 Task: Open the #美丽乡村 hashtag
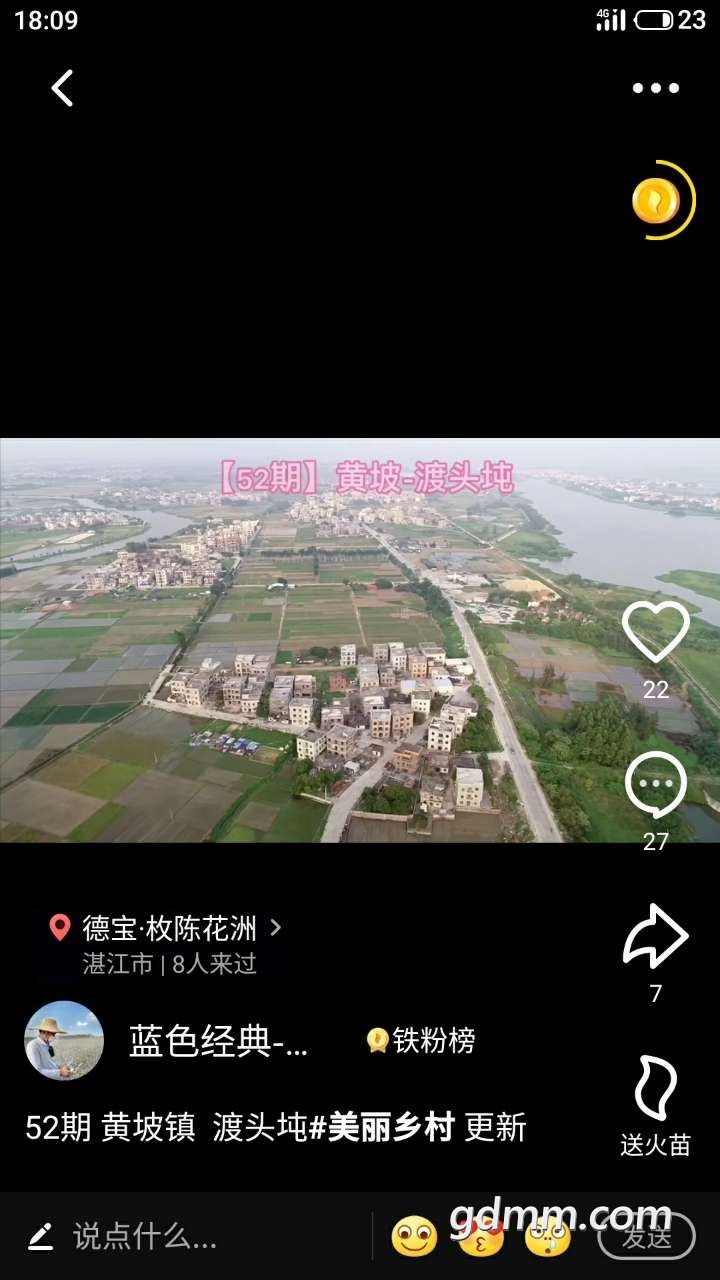click(x=382, y=1128)
